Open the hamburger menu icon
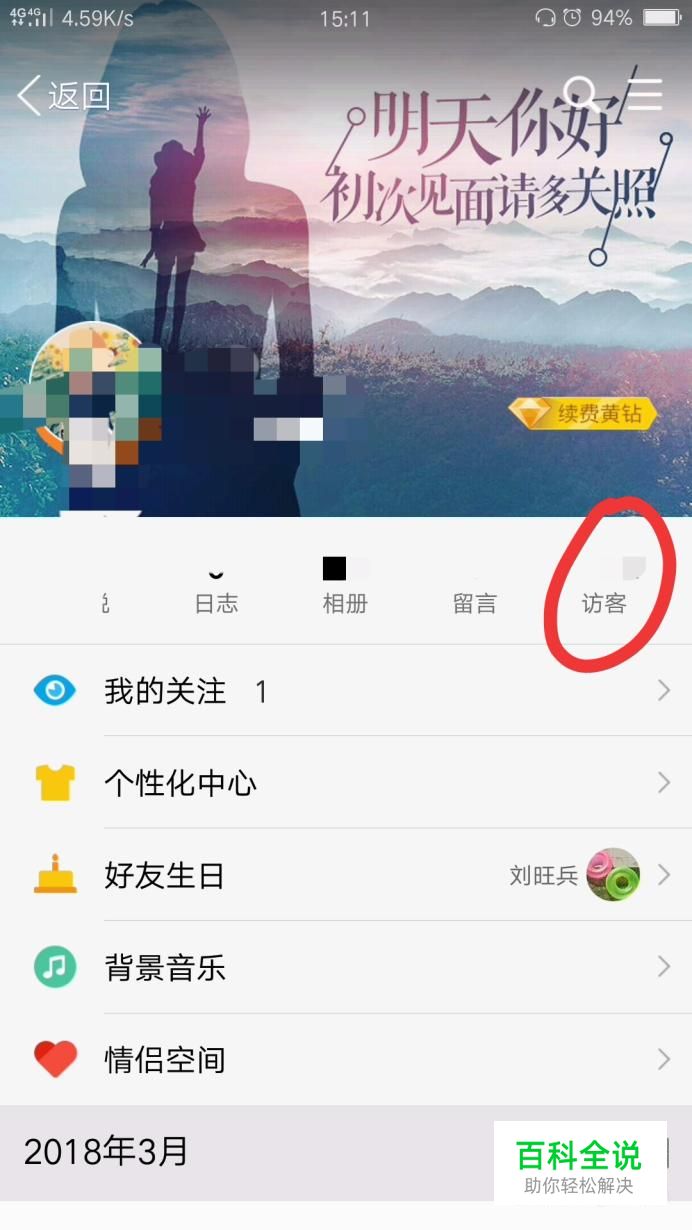Screen dimensions: 692x1230 point(645,94)
